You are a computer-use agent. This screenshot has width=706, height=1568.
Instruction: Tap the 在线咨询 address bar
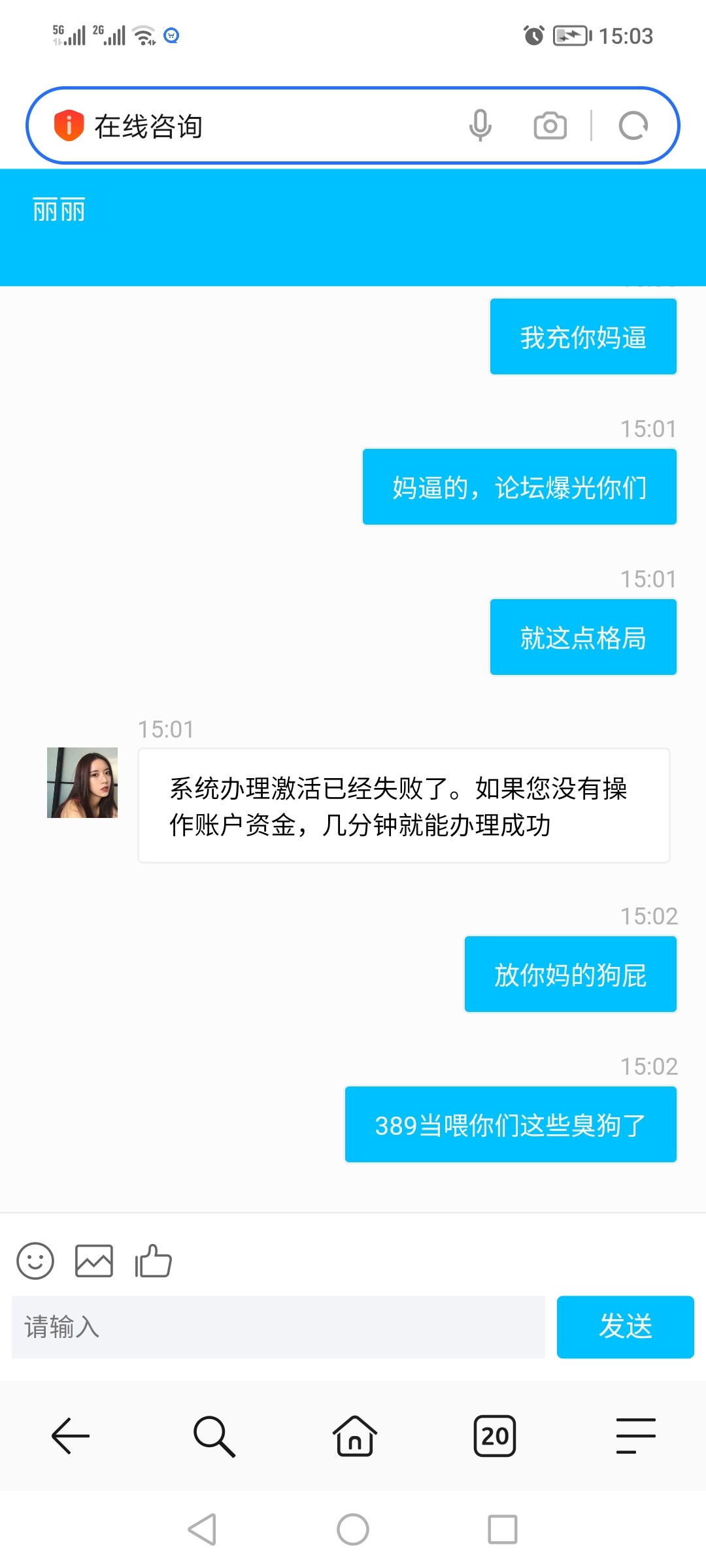tap(261, 125)
